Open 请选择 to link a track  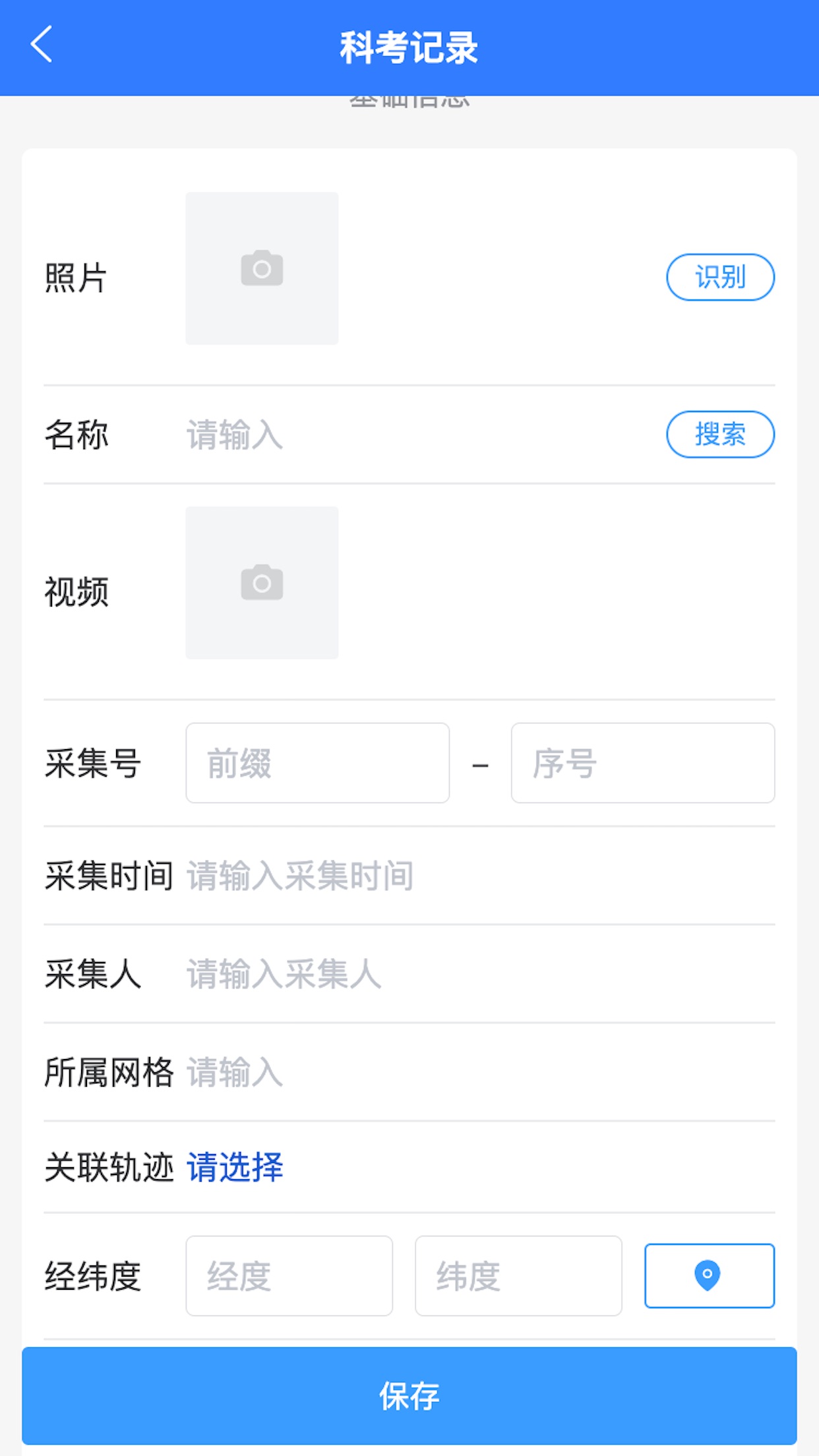pos(235,1168)
